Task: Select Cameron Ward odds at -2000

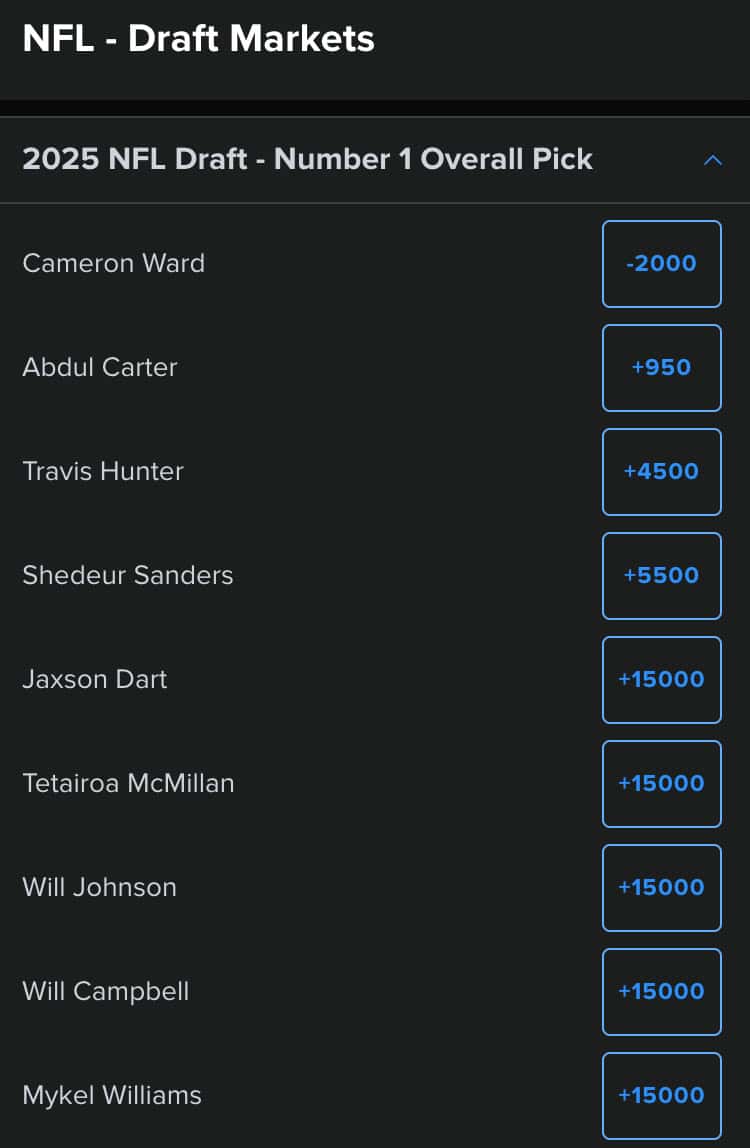Action: point(661,264)
